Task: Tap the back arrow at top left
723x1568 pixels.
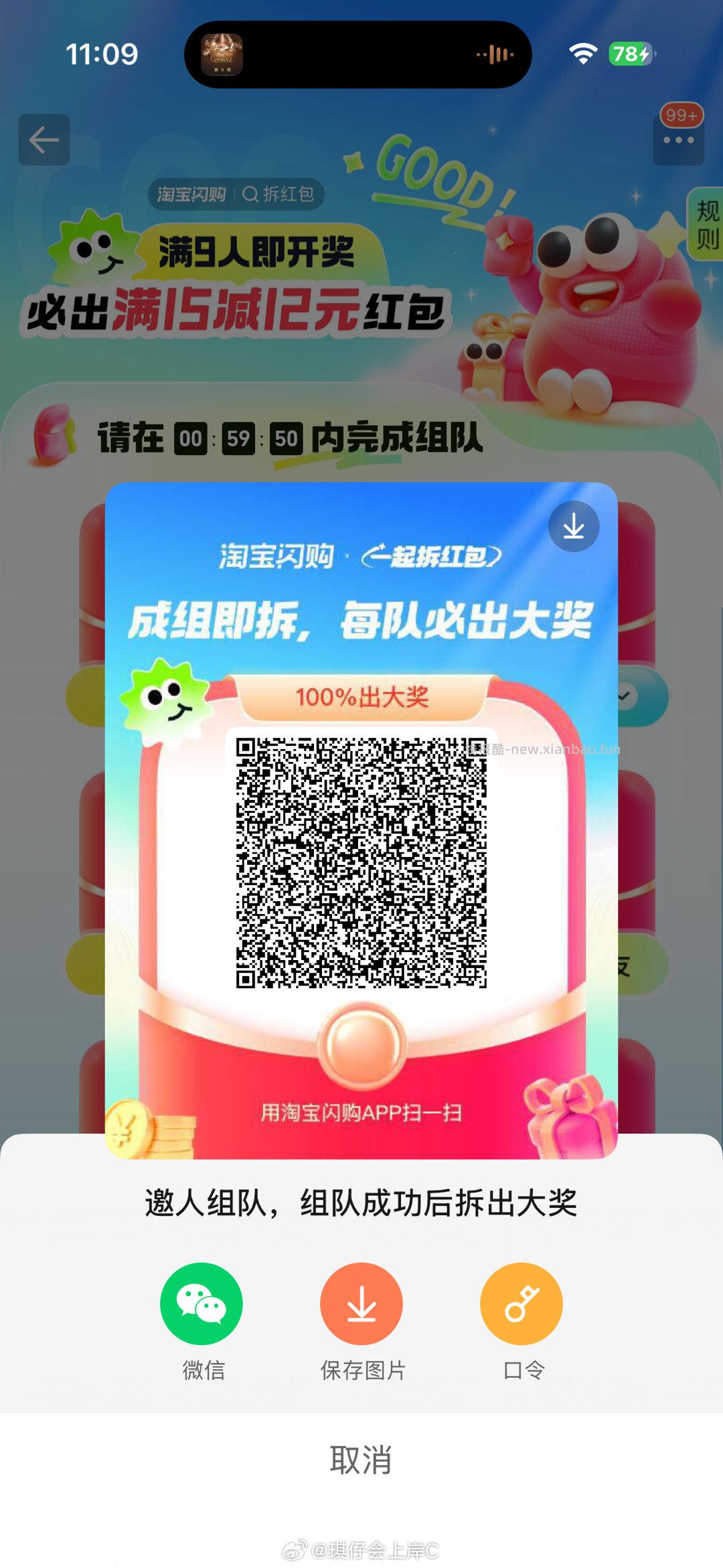Action: (44, 140)
